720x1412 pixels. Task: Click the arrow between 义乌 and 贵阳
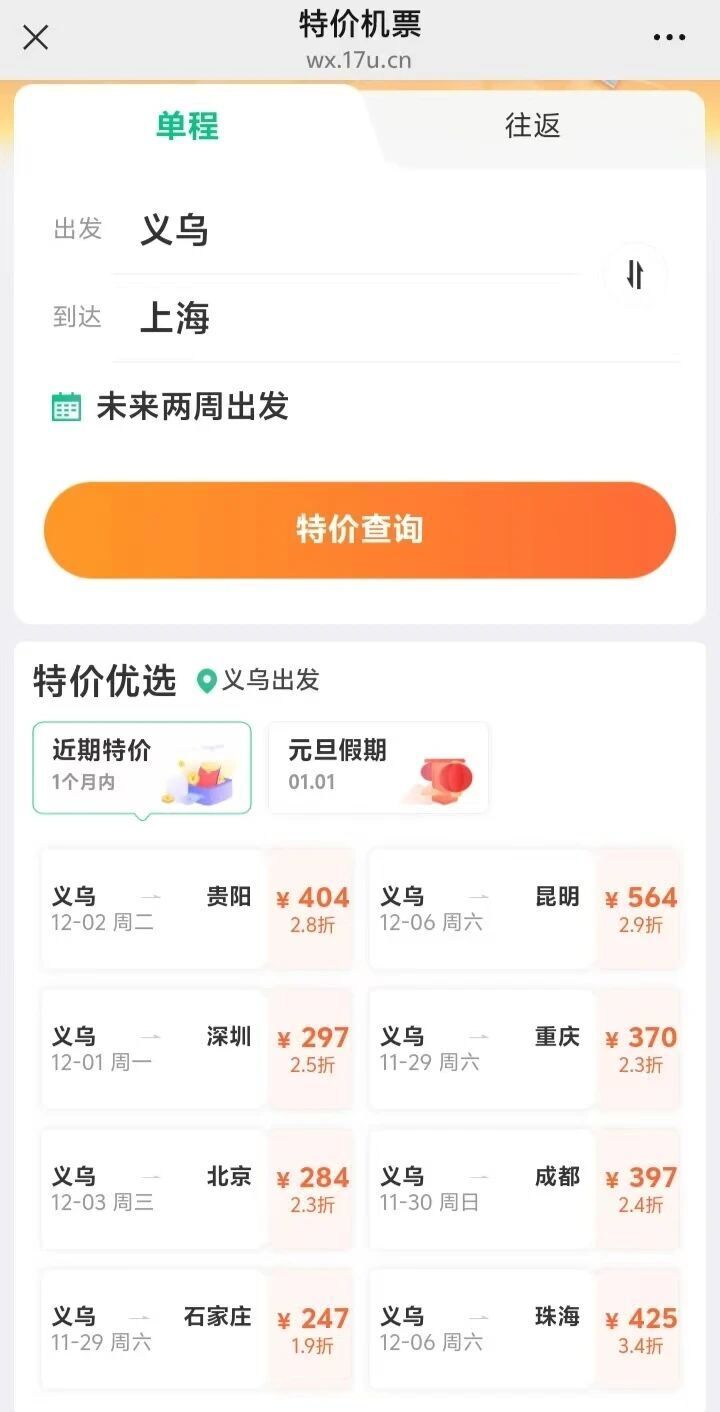point(150,897)
